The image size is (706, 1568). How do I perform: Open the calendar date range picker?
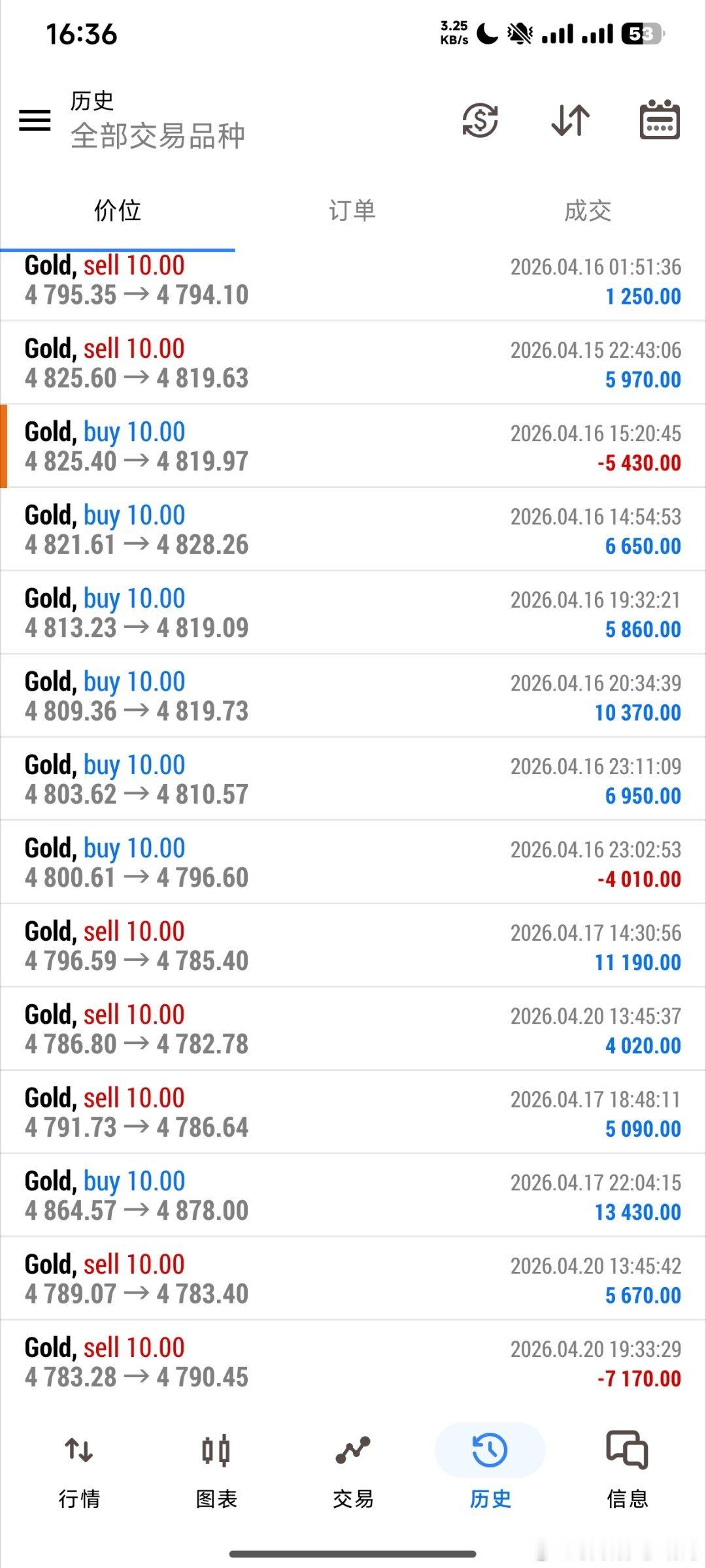point(659,120)
